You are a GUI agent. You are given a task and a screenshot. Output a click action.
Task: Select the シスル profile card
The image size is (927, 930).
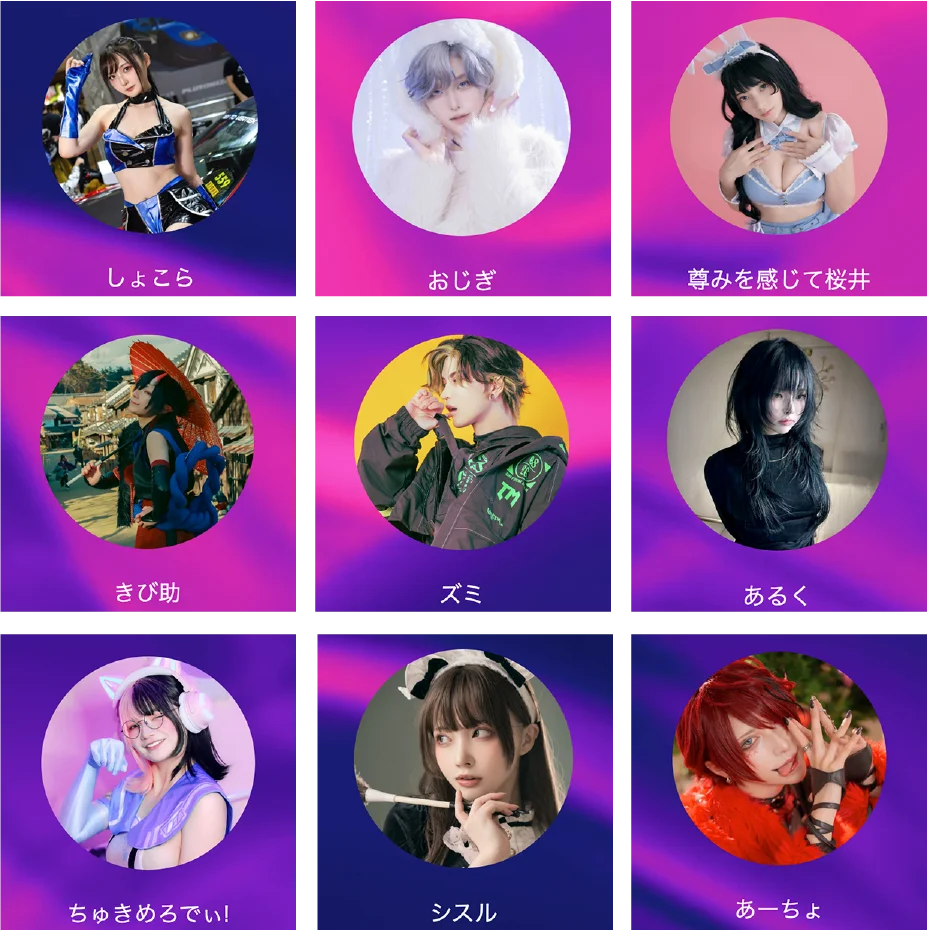click(462, 780)
